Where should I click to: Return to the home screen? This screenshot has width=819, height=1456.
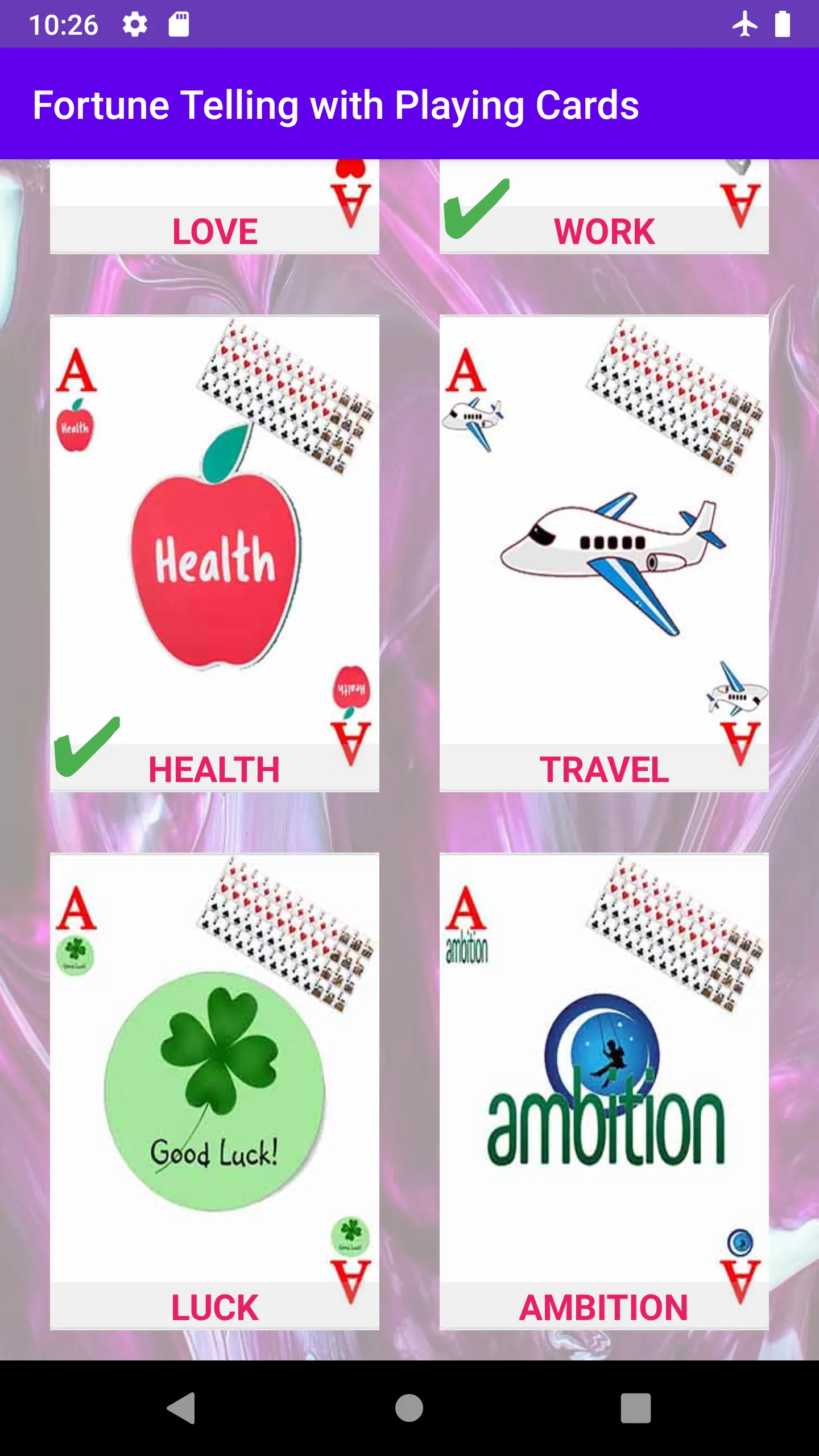409,1408
